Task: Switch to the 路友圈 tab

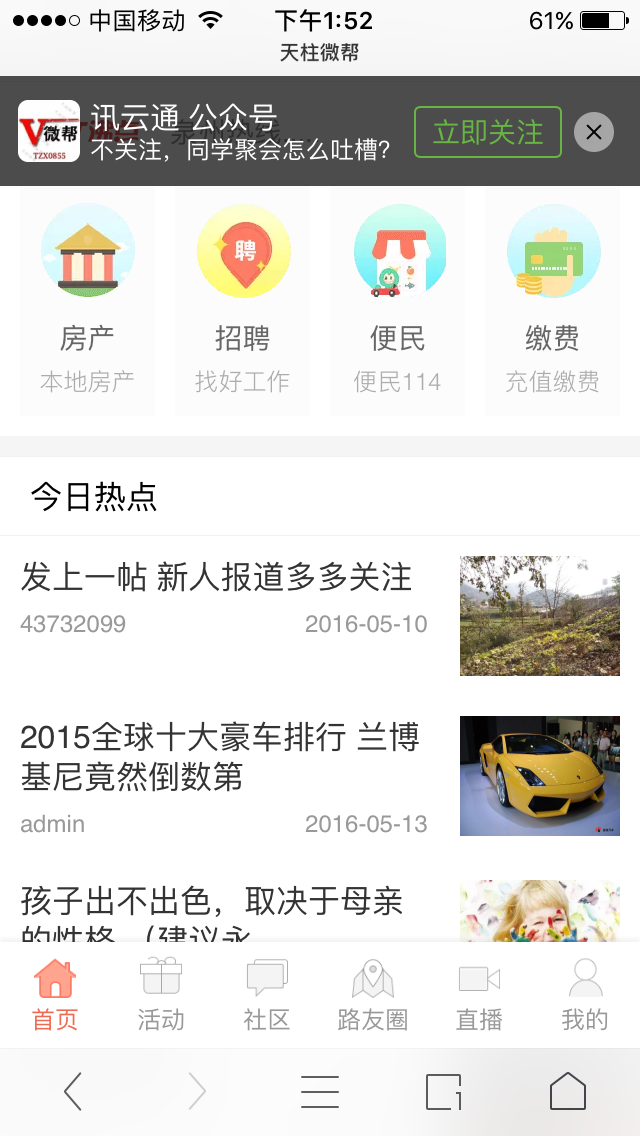Action: click(373, 995)
